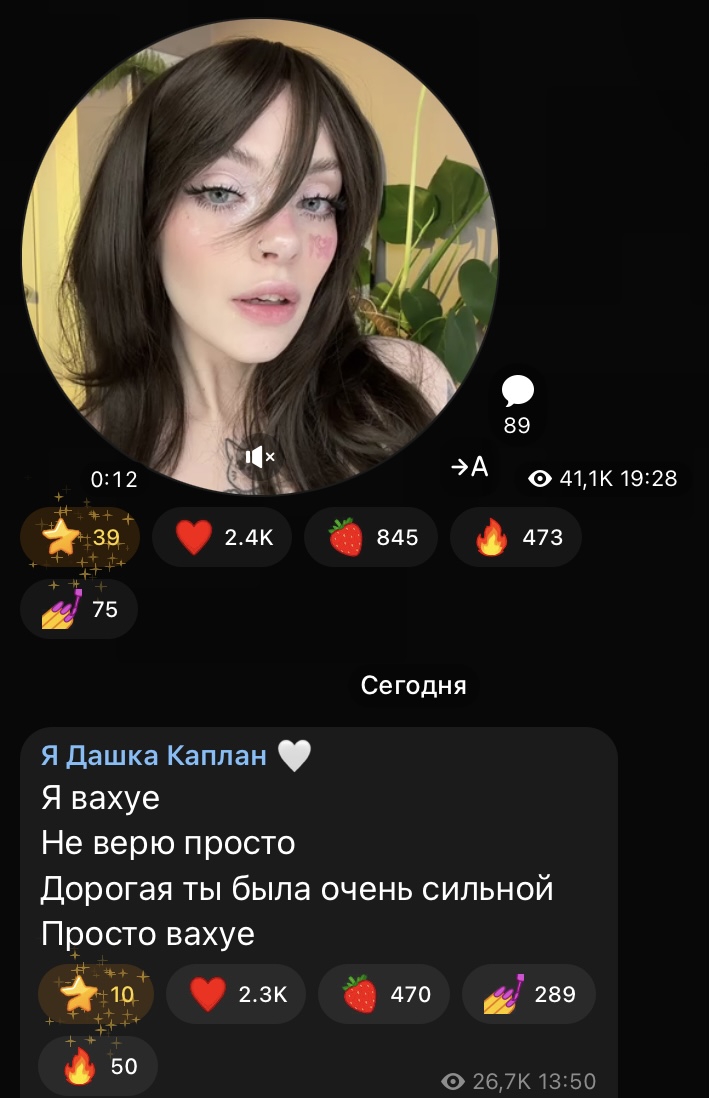Add star reaction with 39 on video
The height and width of the screenshot is (1098, 709).
80,538
